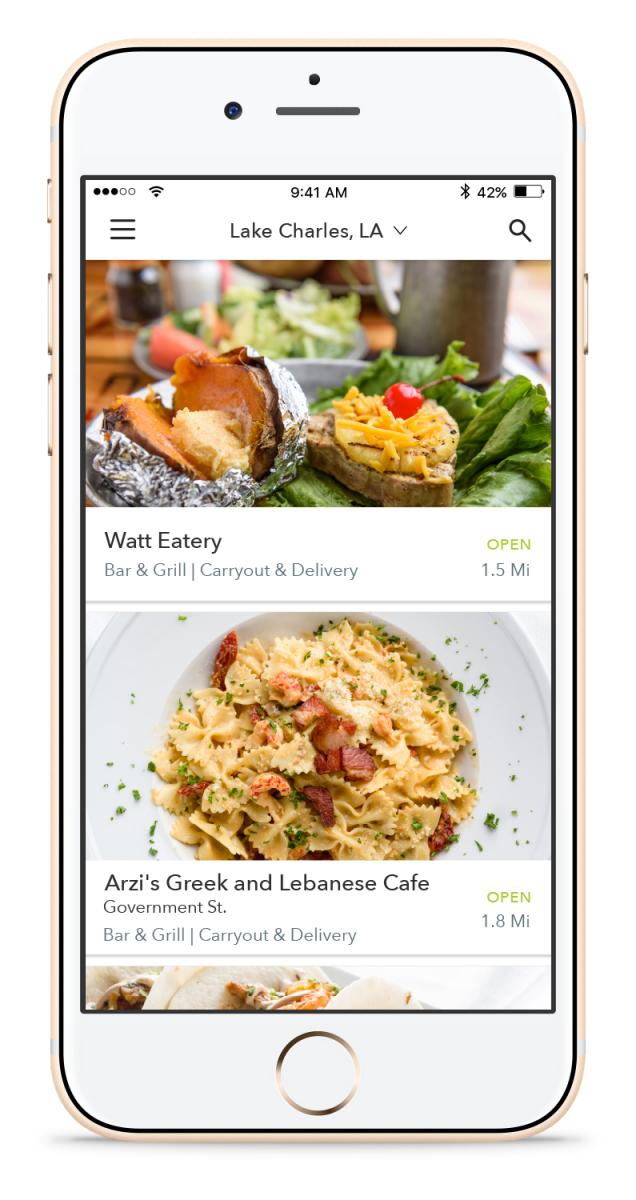Open the hamburger drawer menu
636x1200 pixels.
pos(122,230)
